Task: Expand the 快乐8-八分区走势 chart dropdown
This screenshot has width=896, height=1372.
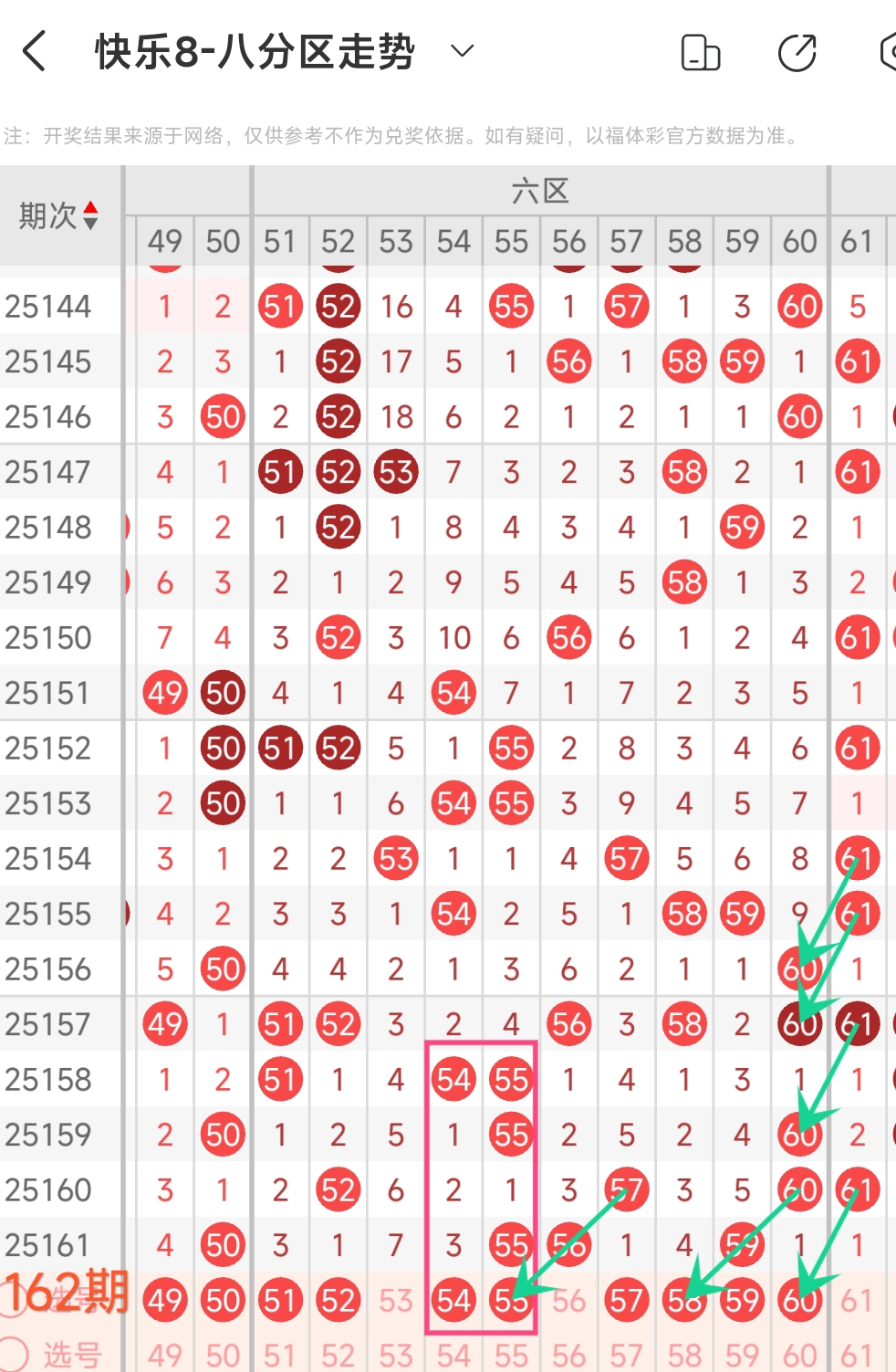Action: pos(463,51)
